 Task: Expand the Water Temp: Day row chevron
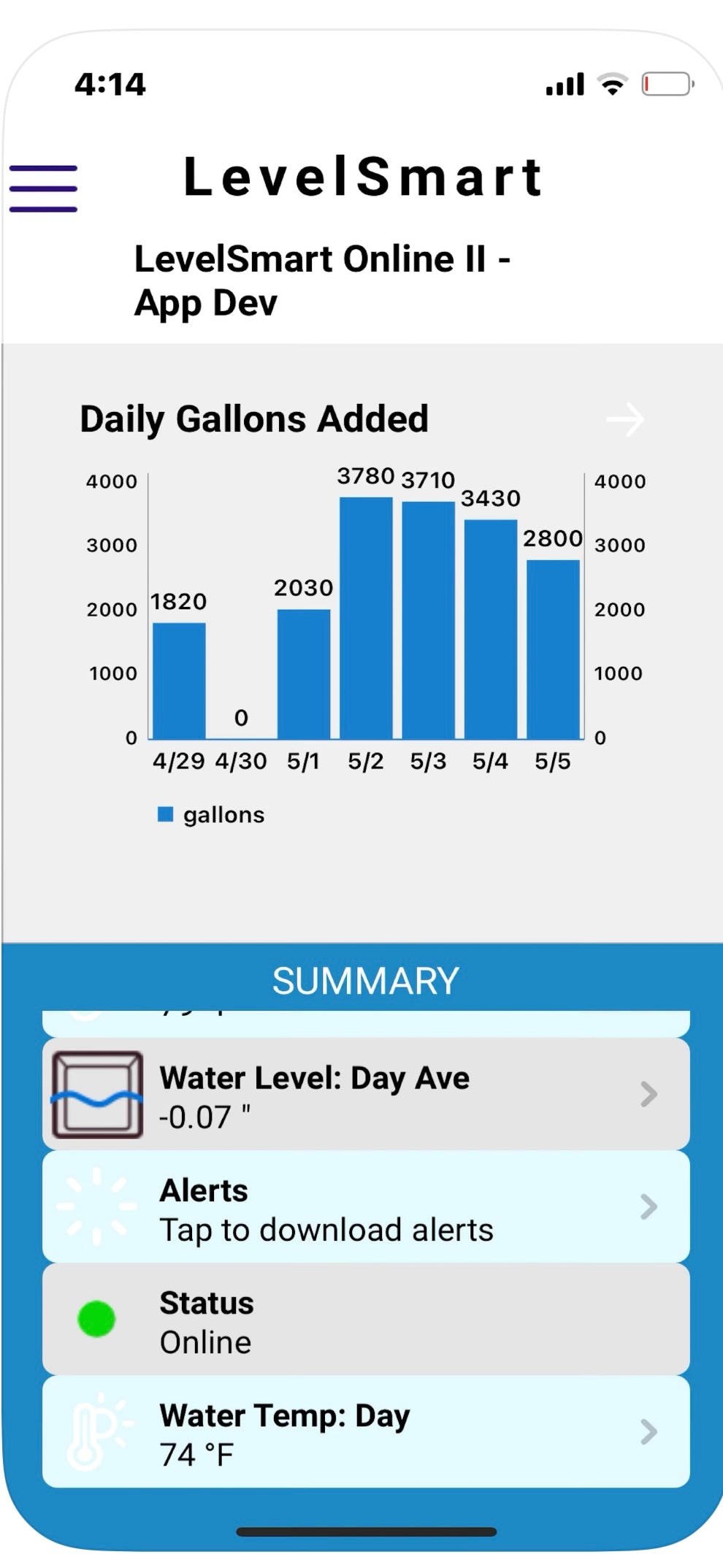(x=649, y=1433)
